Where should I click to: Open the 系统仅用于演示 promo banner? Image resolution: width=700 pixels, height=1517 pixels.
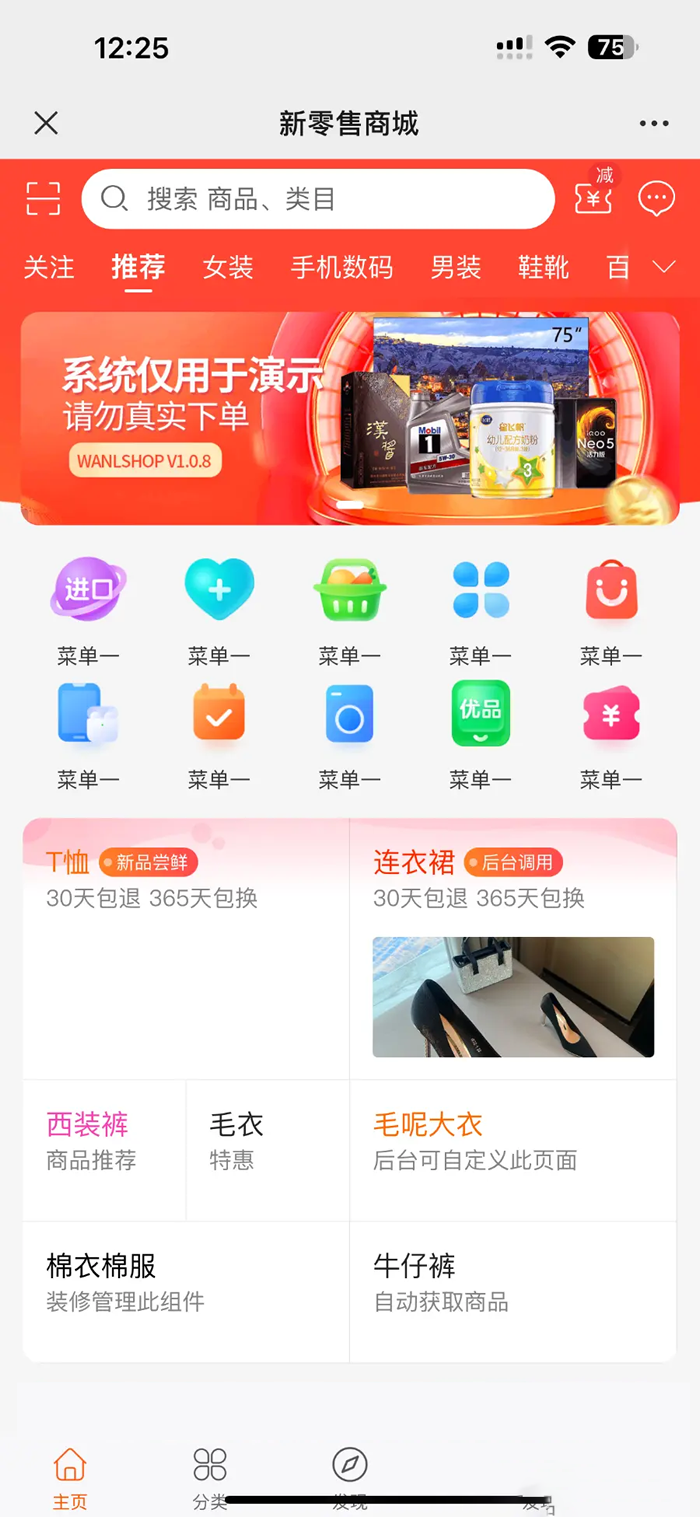coord(350,418)
